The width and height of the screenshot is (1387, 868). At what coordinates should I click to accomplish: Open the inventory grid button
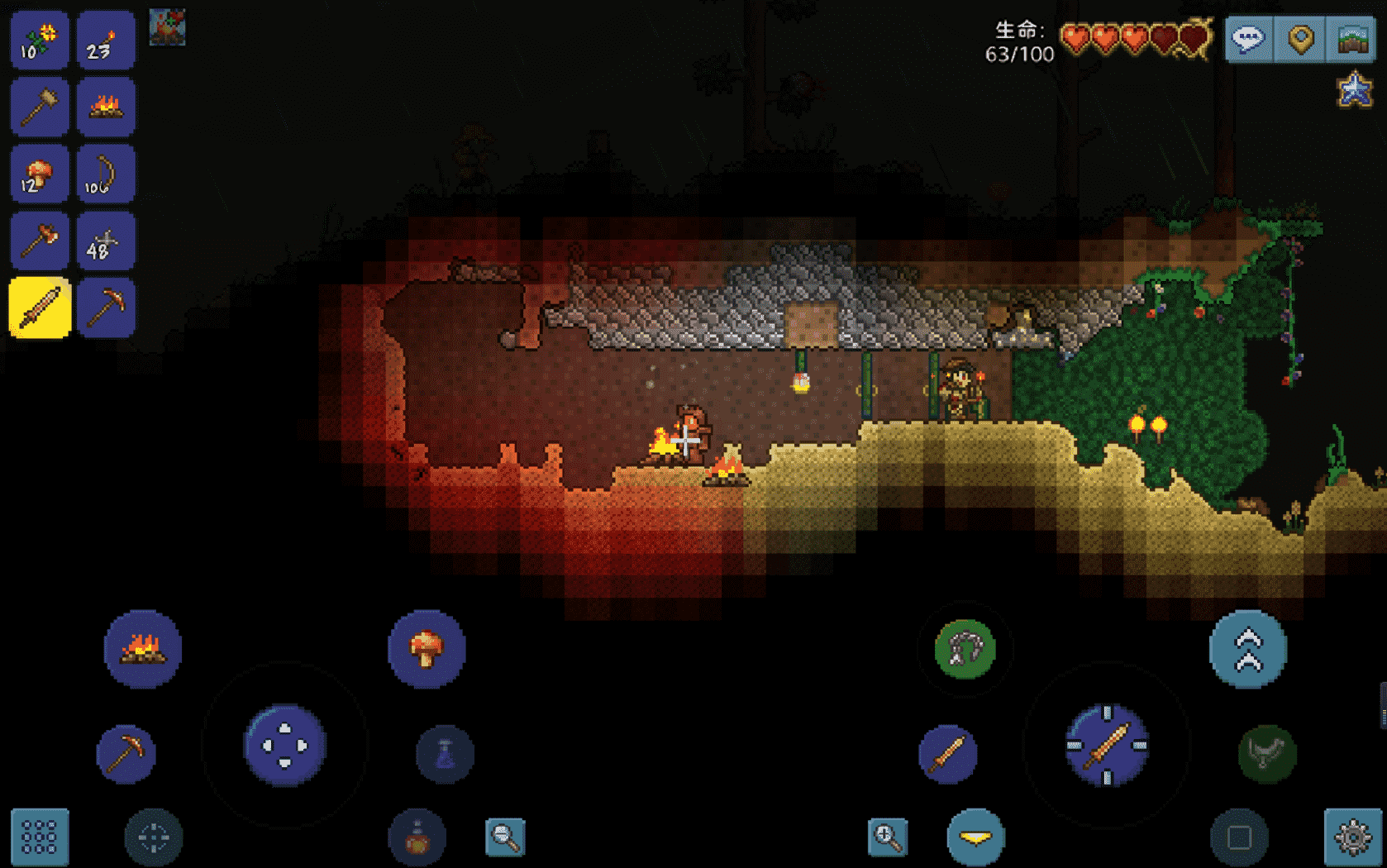coord(39,837)
